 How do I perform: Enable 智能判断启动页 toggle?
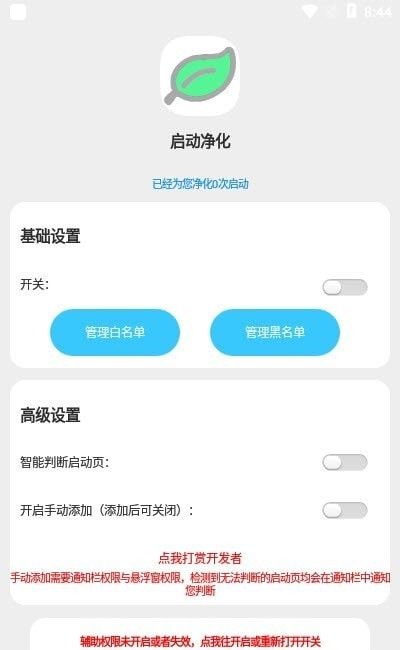[345, 462]
